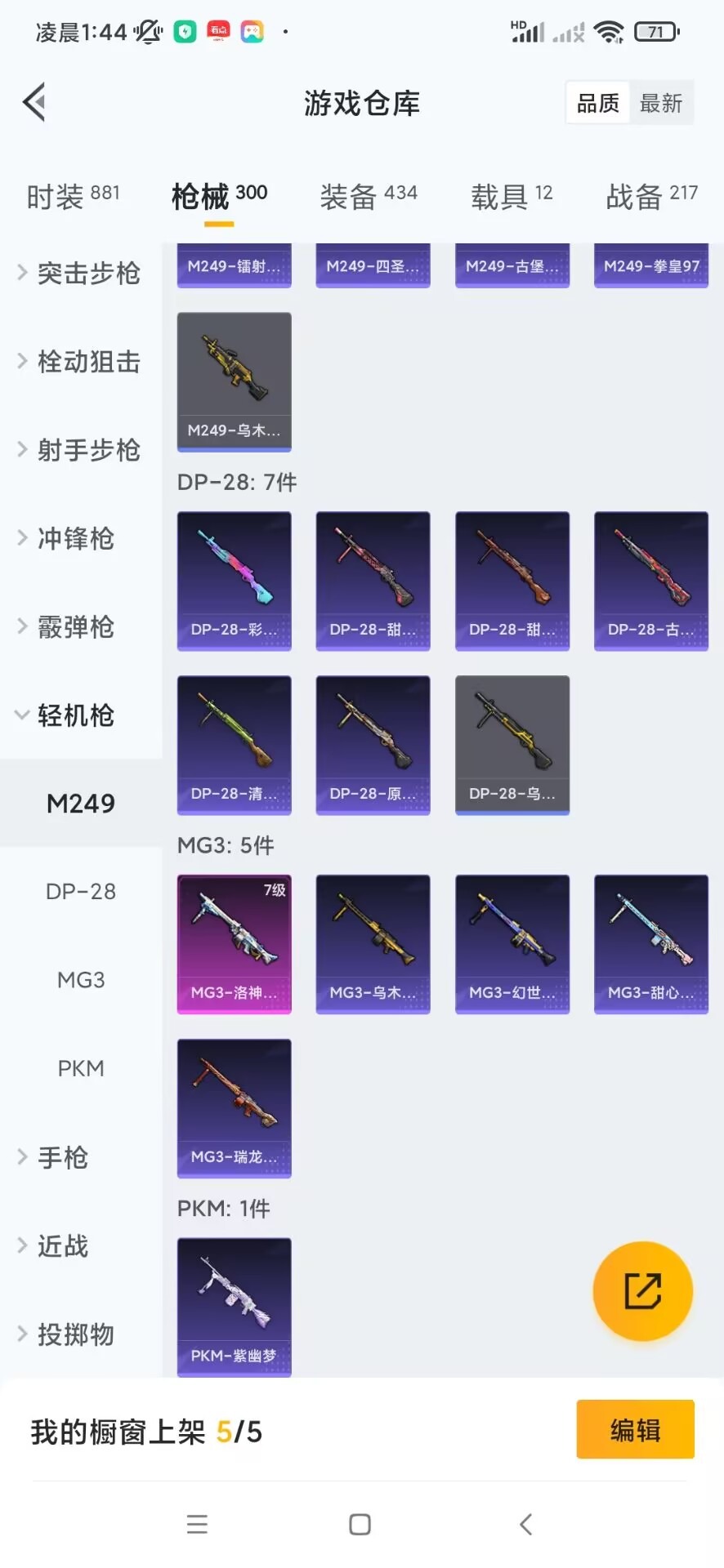Switch to the 装备 tab
The height and width of the screenshot is (1568, 724).
[x=369, y=196]
